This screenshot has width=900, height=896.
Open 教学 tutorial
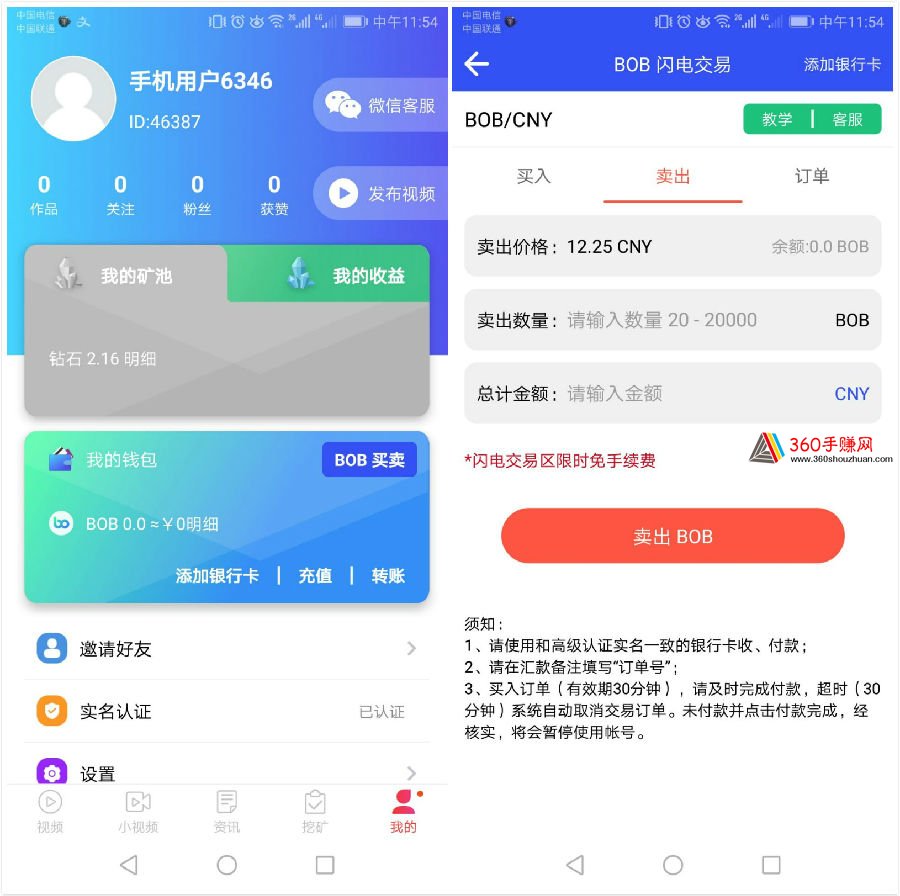tap(777, 119)
